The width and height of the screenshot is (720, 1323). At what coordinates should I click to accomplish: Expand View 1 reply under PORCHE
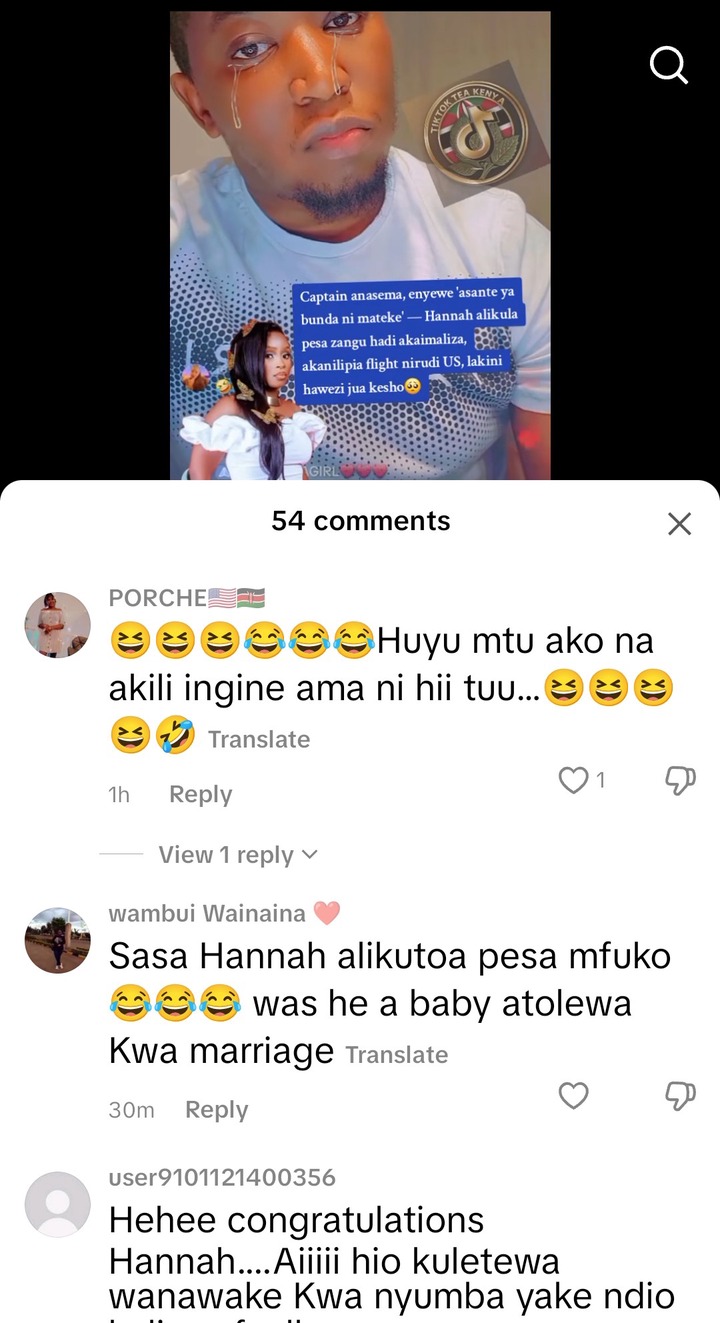coord(237,855)
